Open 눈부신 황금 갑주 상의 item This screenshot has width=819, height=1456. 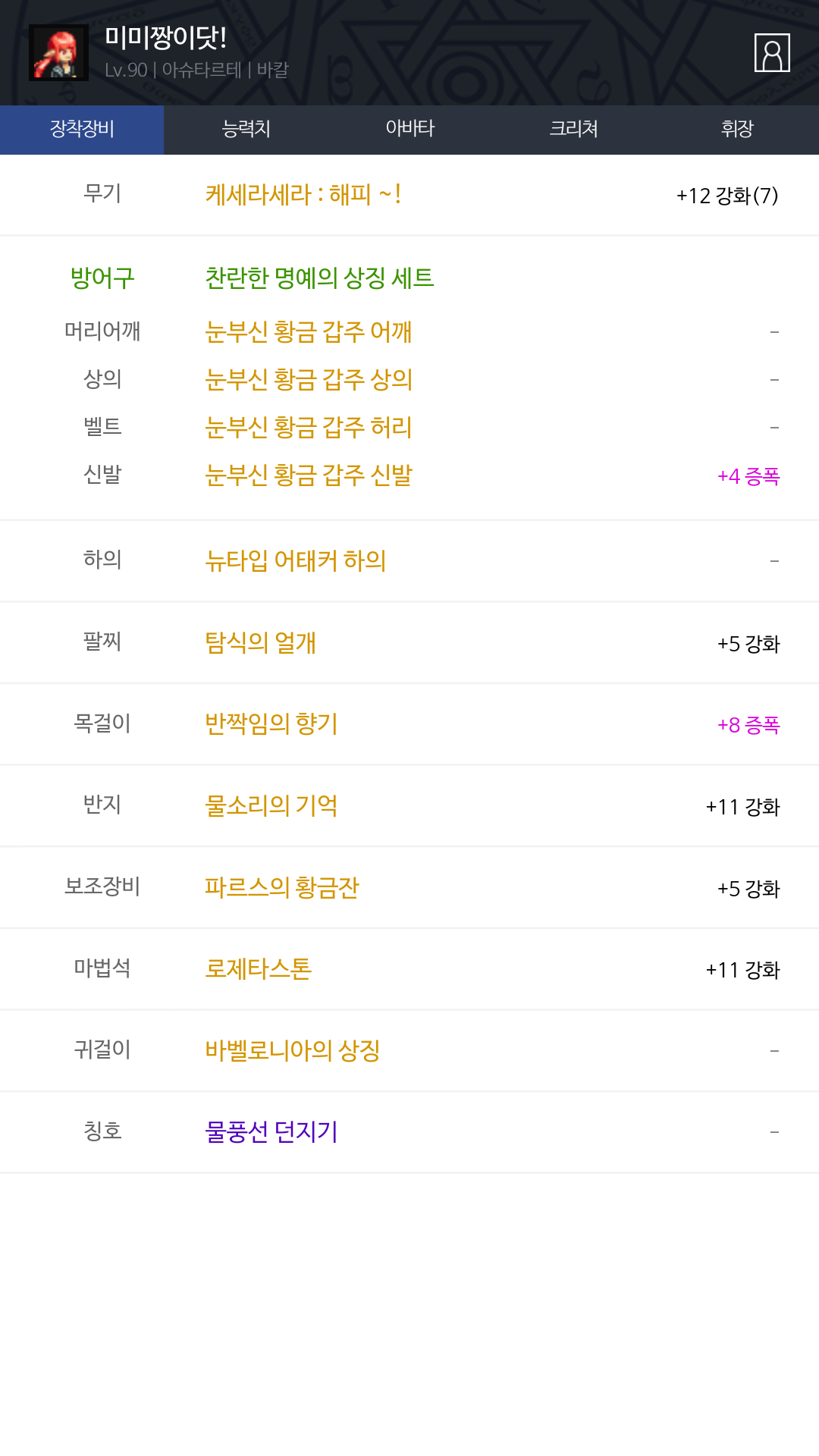[308, 379]
